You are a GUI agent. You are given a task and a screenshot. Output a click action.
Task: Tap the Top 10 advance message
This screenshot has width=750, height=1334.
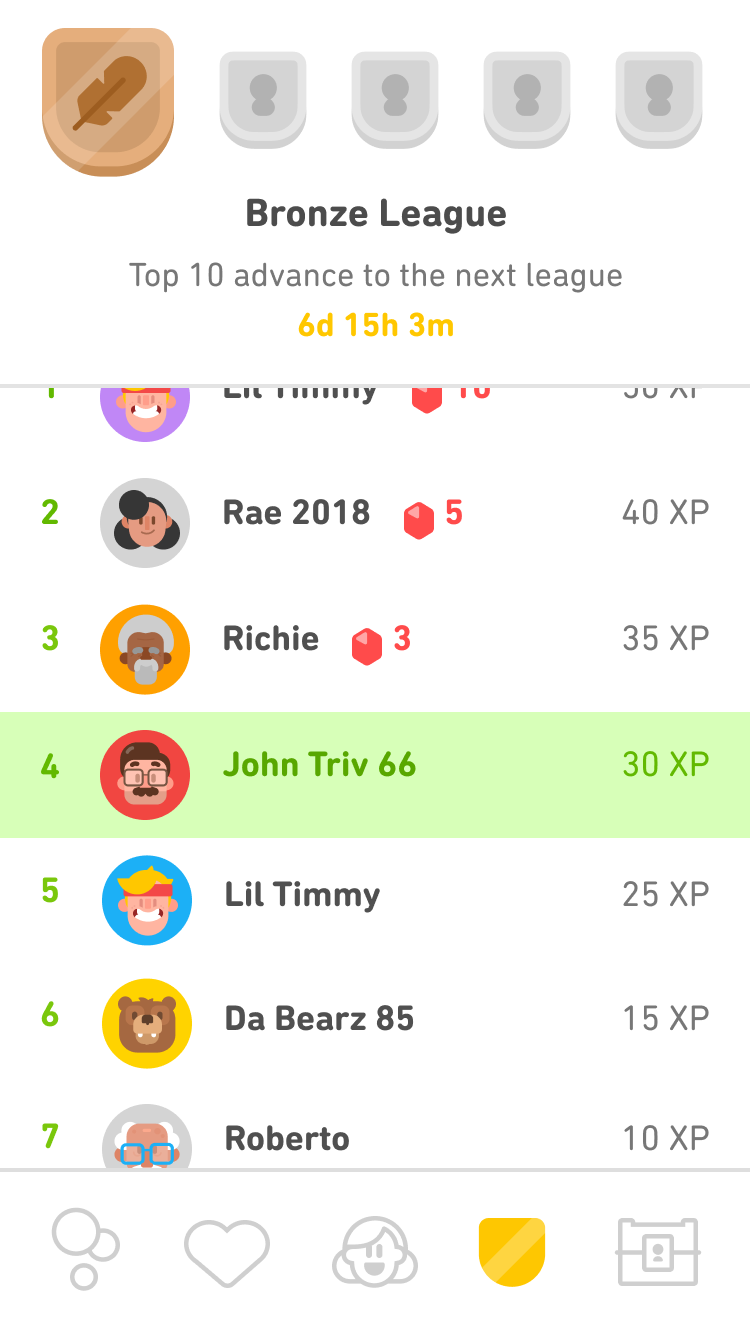click(x=375, y=275)
